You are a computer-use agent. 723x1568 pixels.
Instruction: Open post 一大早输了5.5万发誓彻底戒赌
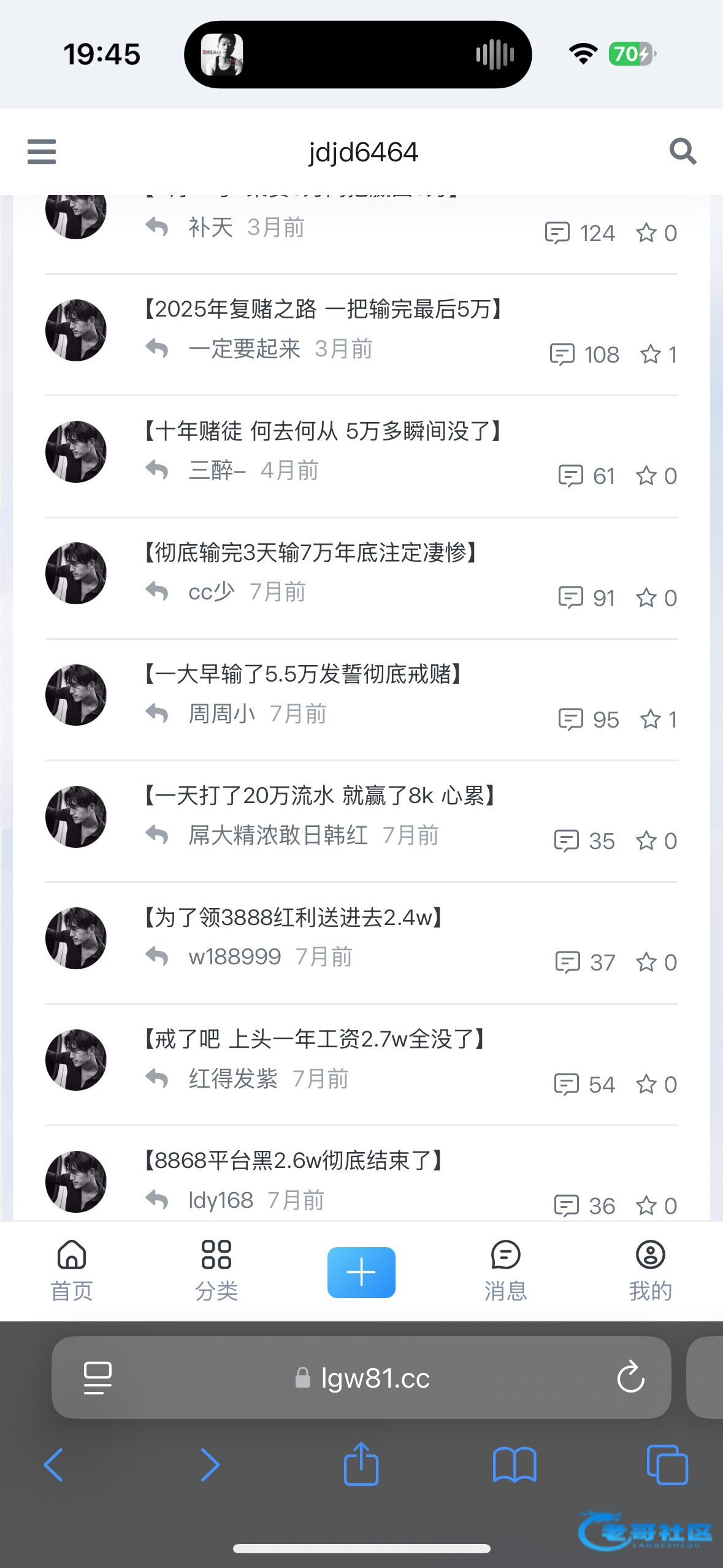[303, 674]
